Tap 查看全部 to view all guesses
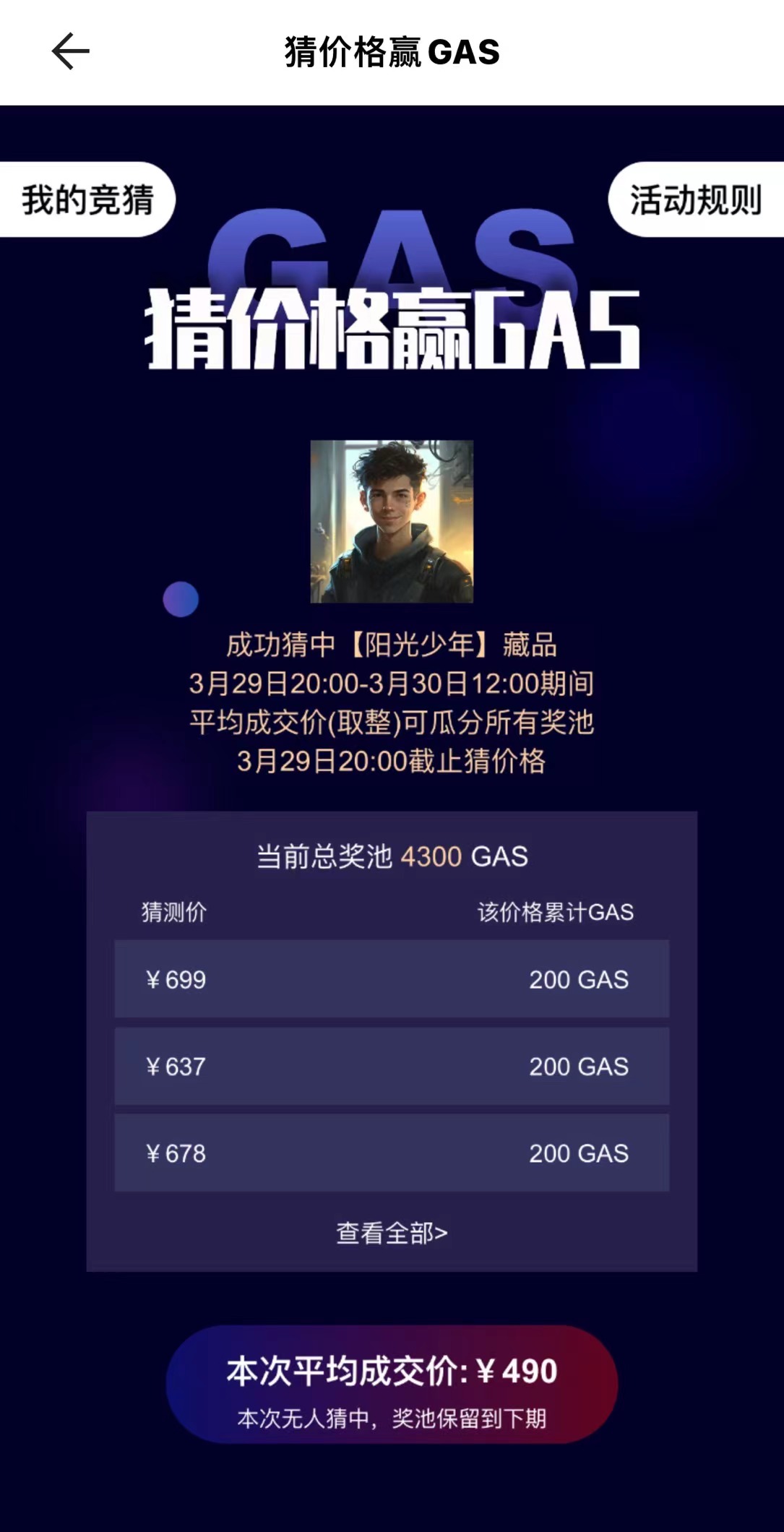 (392, 1233)
